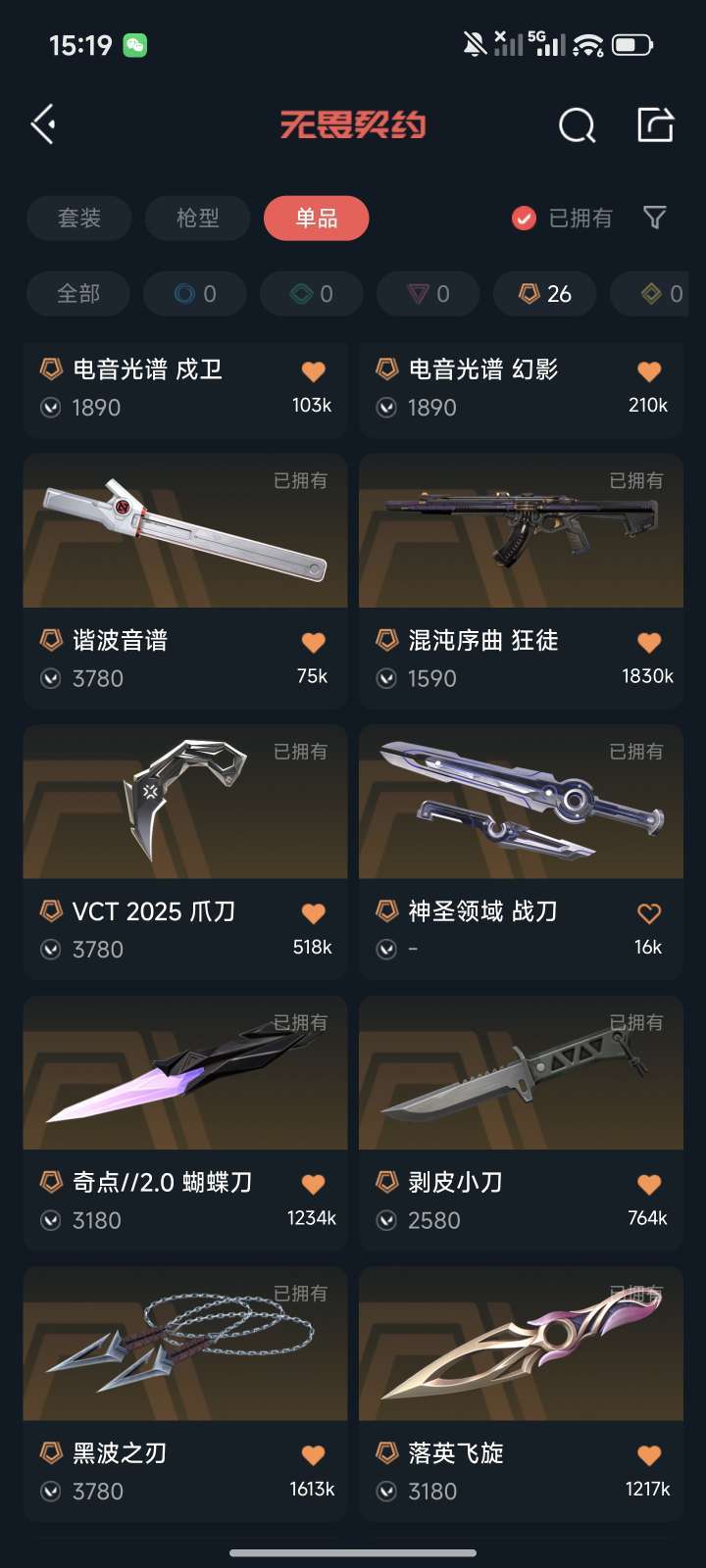This screenshot has height=1568, width=706.
Task: Select the 全部 rarity filter
Action: 77,293
